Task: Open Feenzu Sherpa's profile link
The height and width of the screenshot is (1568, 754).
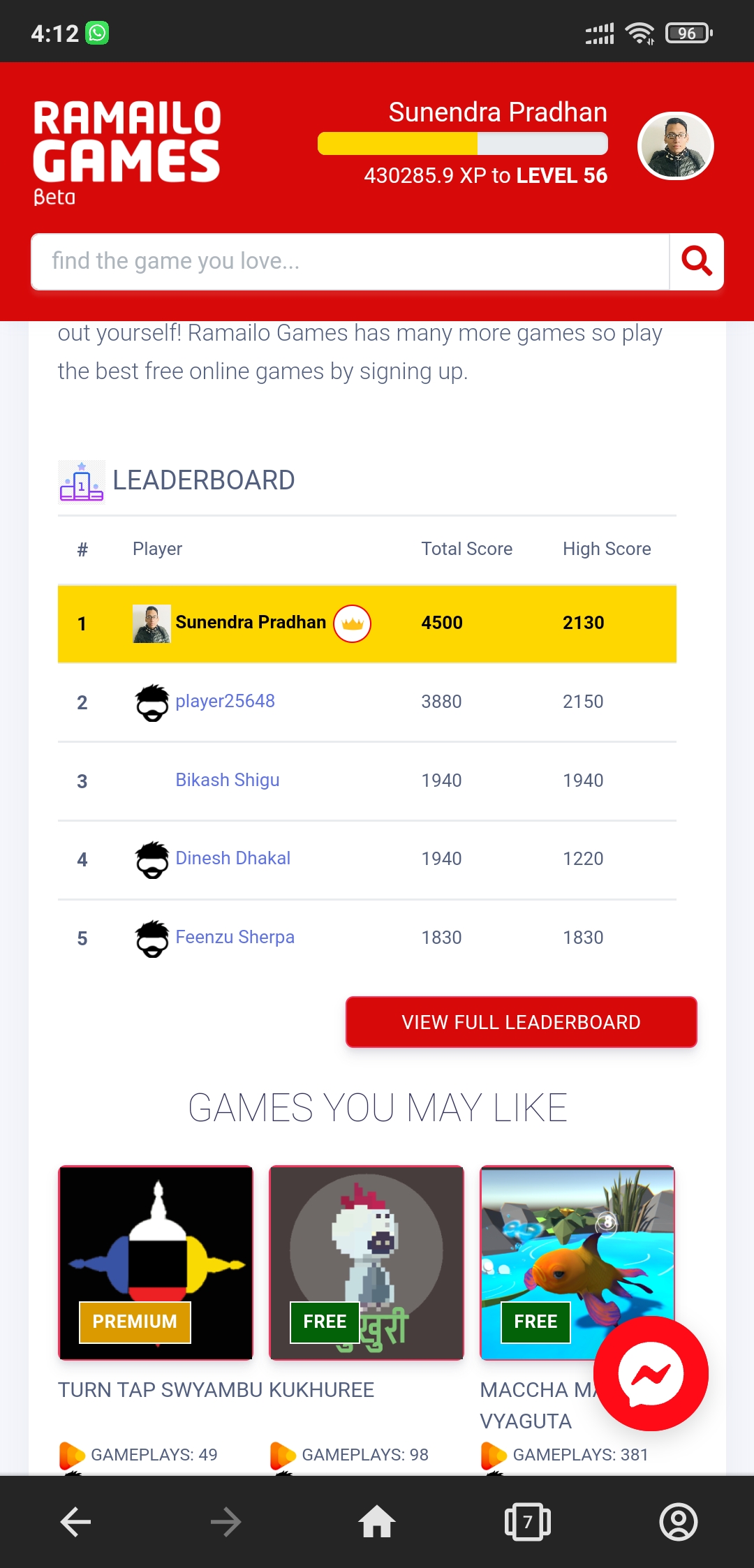Action: tap(235, 937)
